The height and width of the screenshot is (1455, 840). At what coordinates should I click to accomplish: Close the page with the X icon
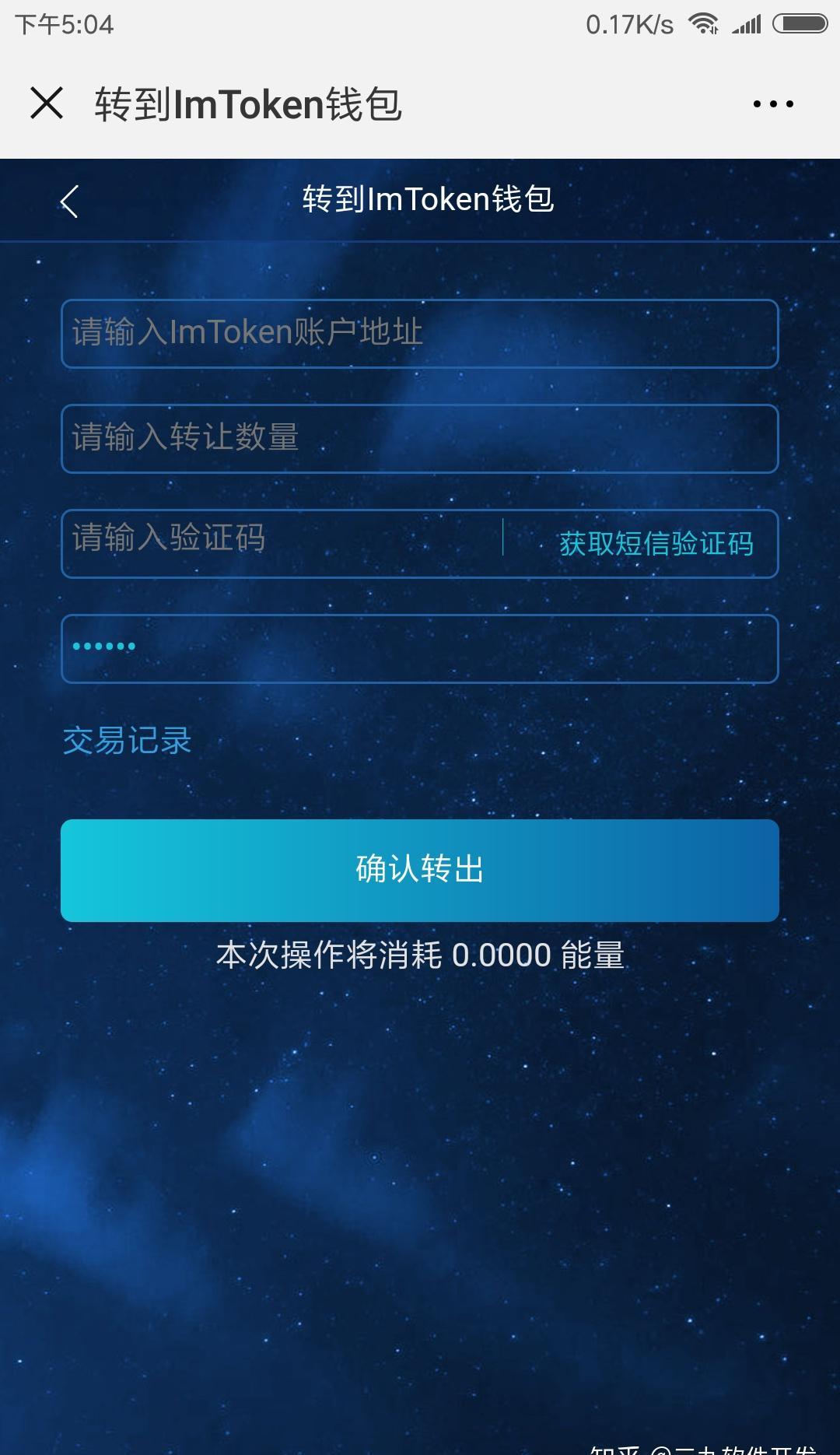tap(47, 103)
